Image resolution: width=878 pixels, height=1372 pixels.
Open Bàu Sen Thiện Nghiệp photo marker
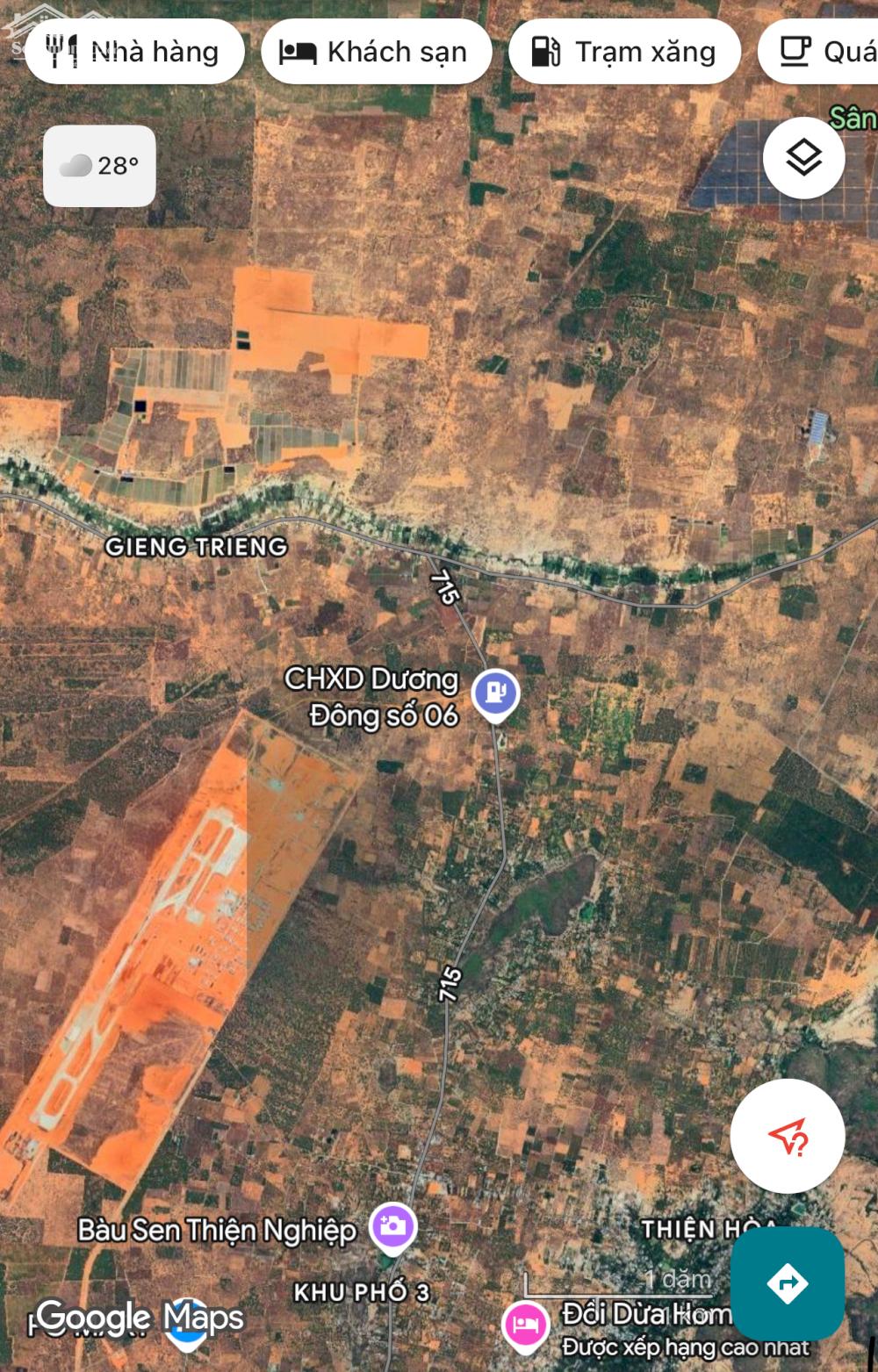tap(392, 1225)
